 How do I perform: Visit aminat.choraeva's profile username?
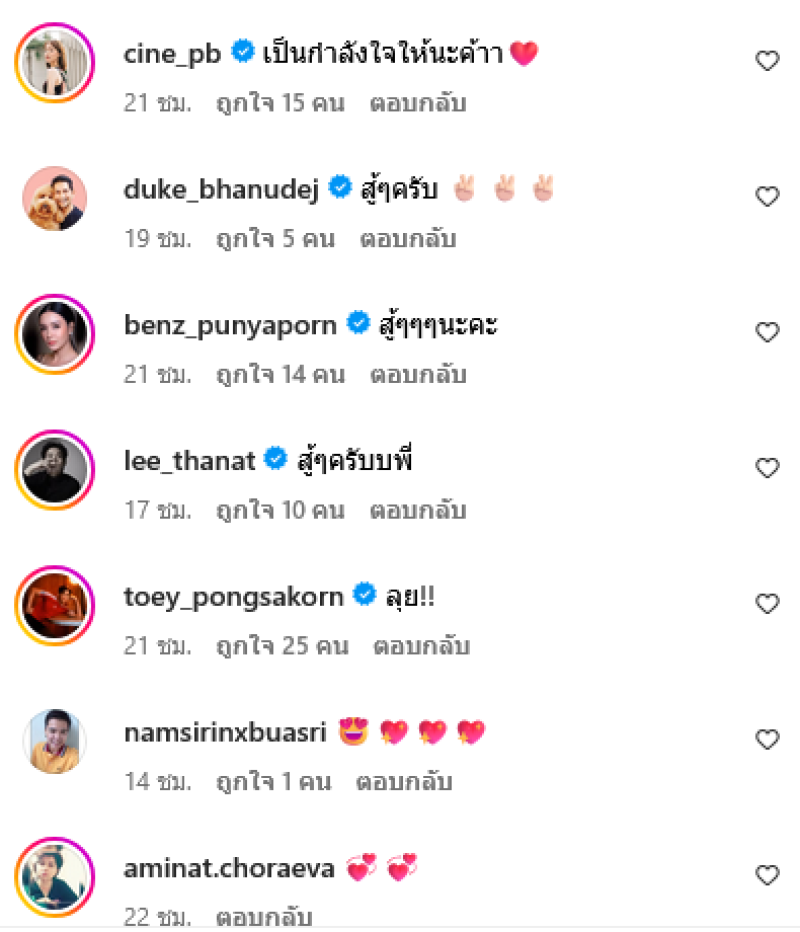pos(228,869)
